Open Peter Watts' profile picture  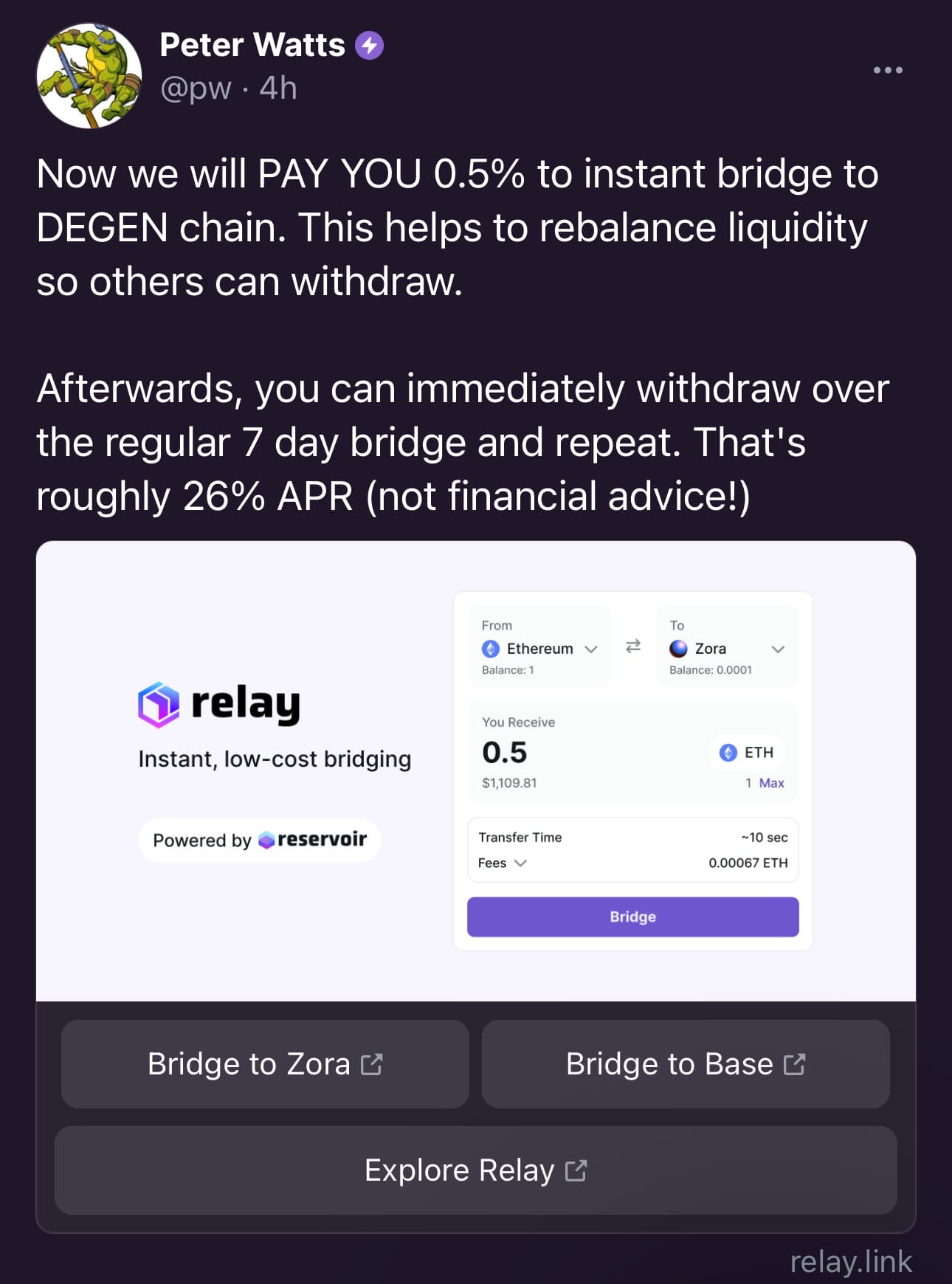click(x=89, y=76)
